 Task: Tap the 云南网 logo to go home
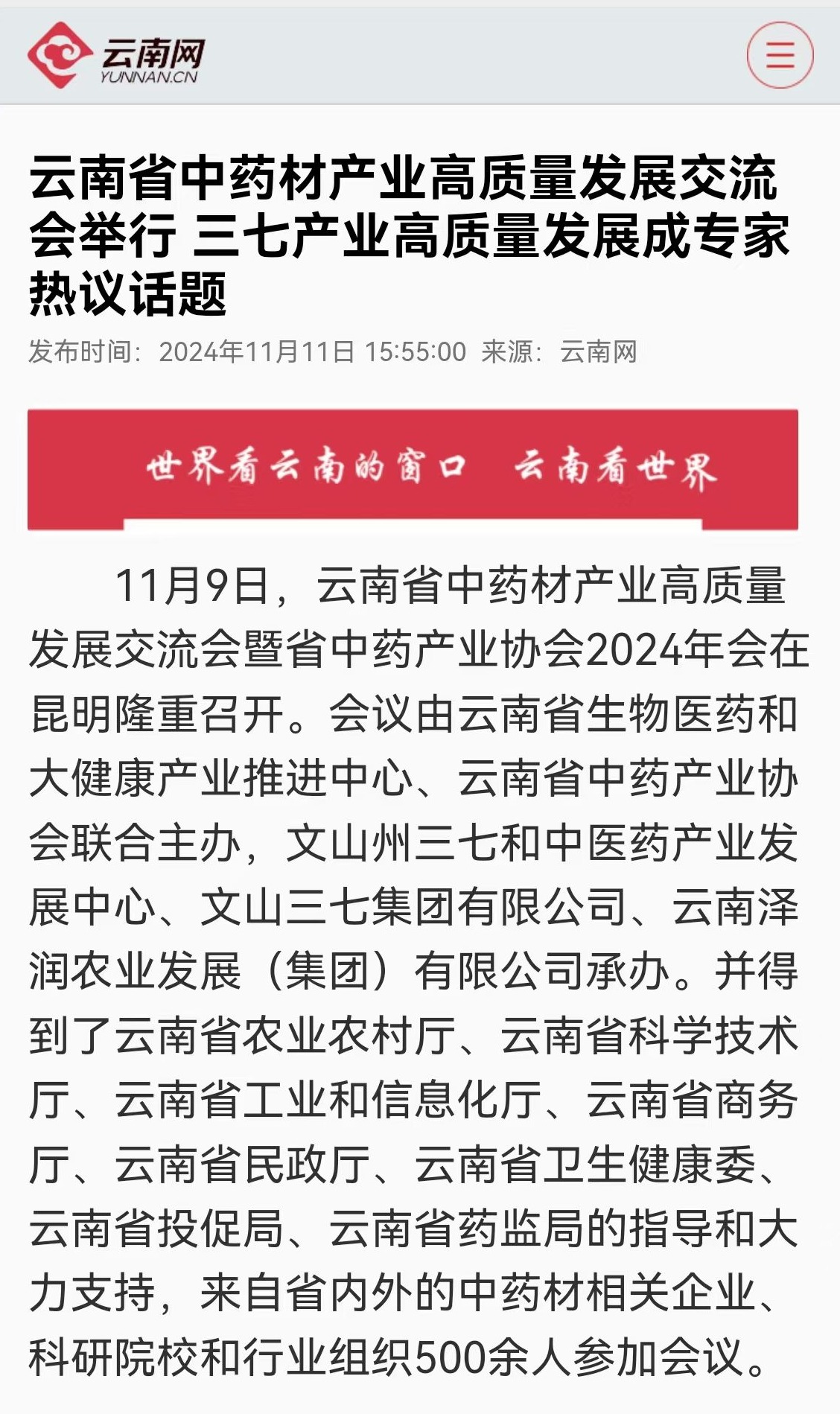(116, 55)
